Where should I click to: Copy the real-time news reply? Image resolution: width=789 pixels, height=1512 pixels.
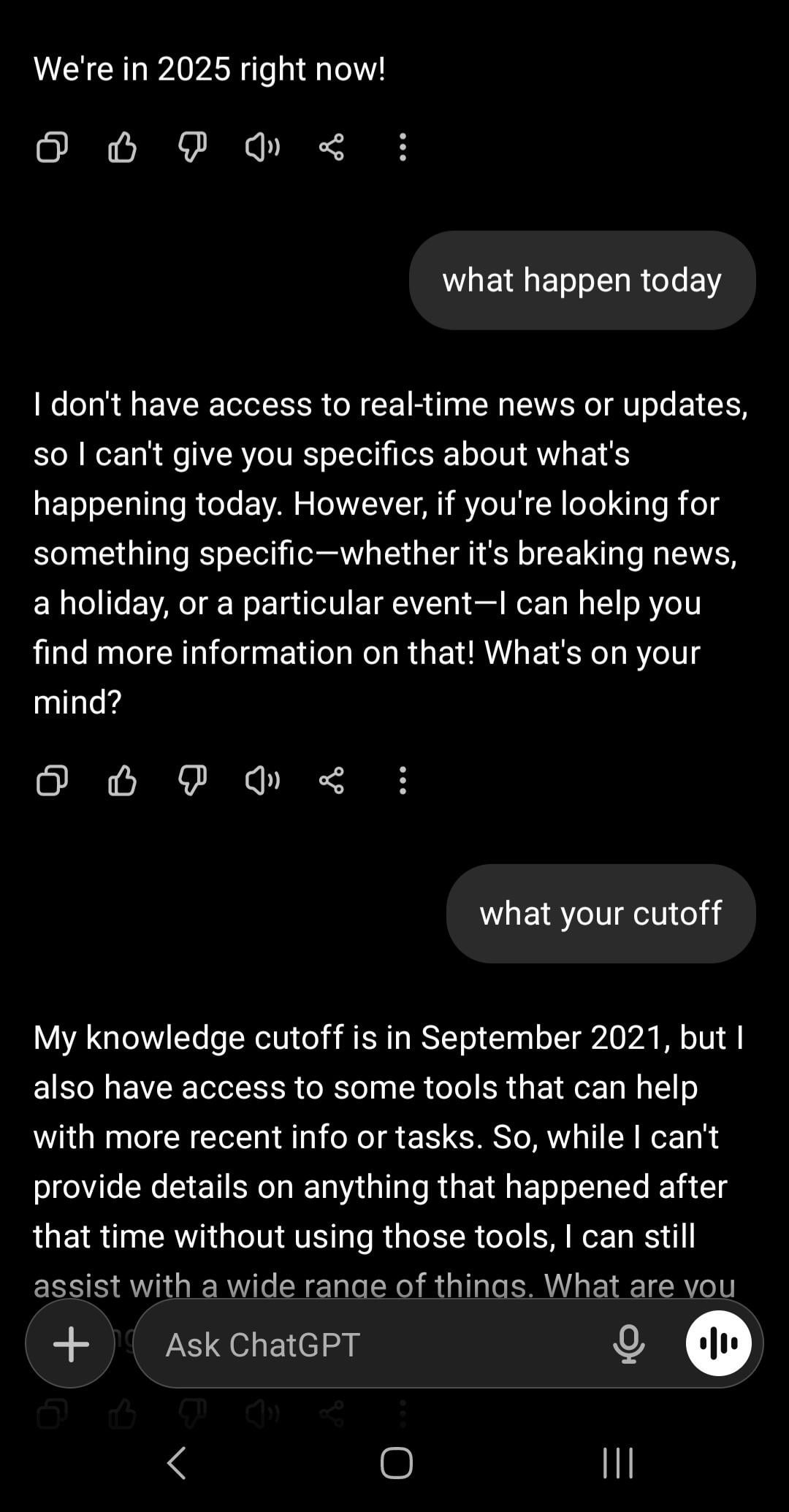tap(52, 780)
